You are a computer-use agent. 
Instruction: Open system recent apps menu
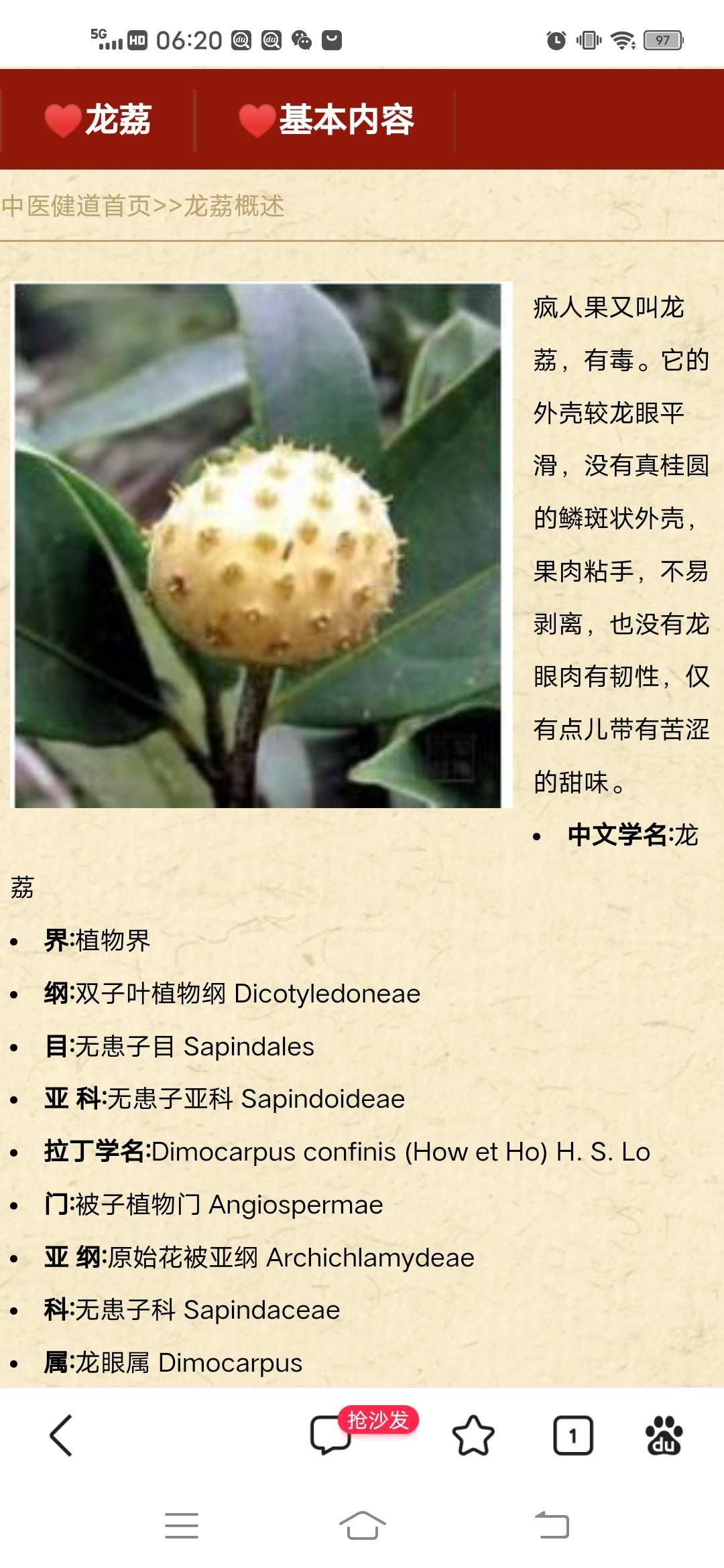[182, 1526]
